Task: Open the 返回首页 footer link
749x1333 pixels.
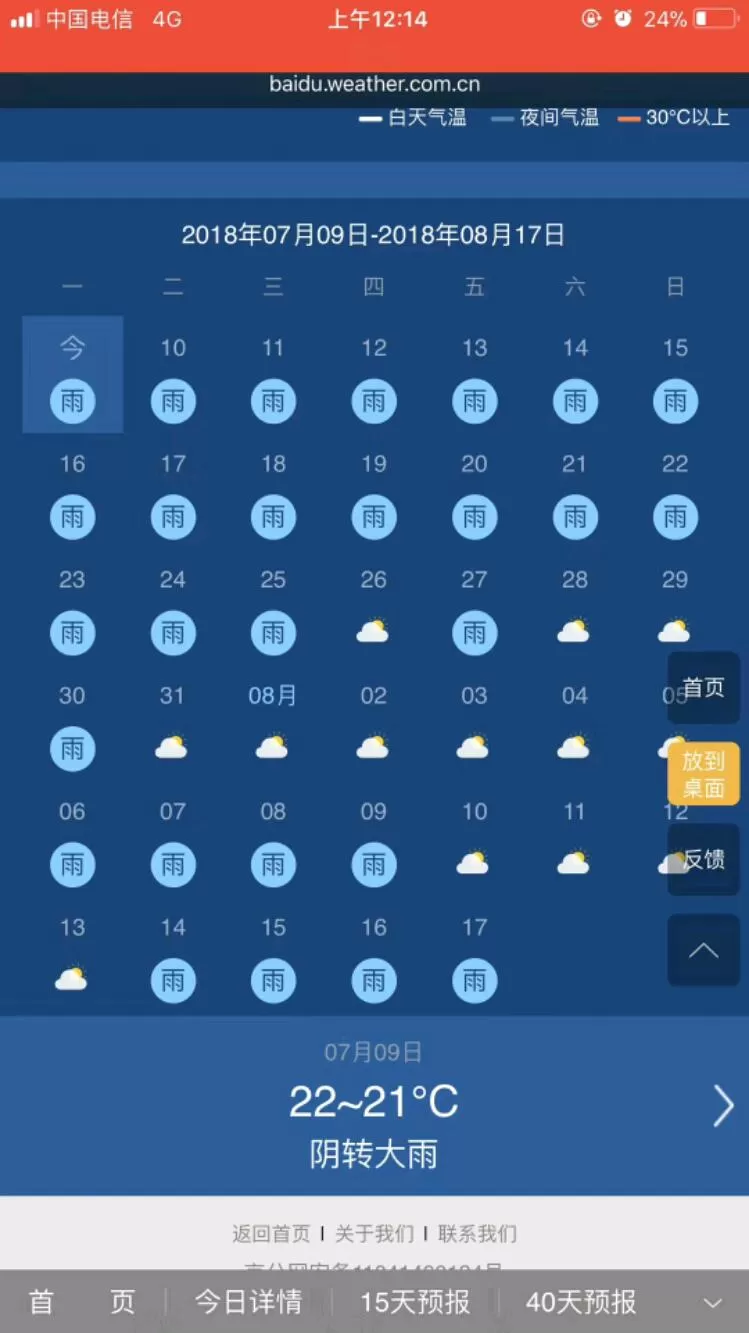Action: click(272, 1234)
